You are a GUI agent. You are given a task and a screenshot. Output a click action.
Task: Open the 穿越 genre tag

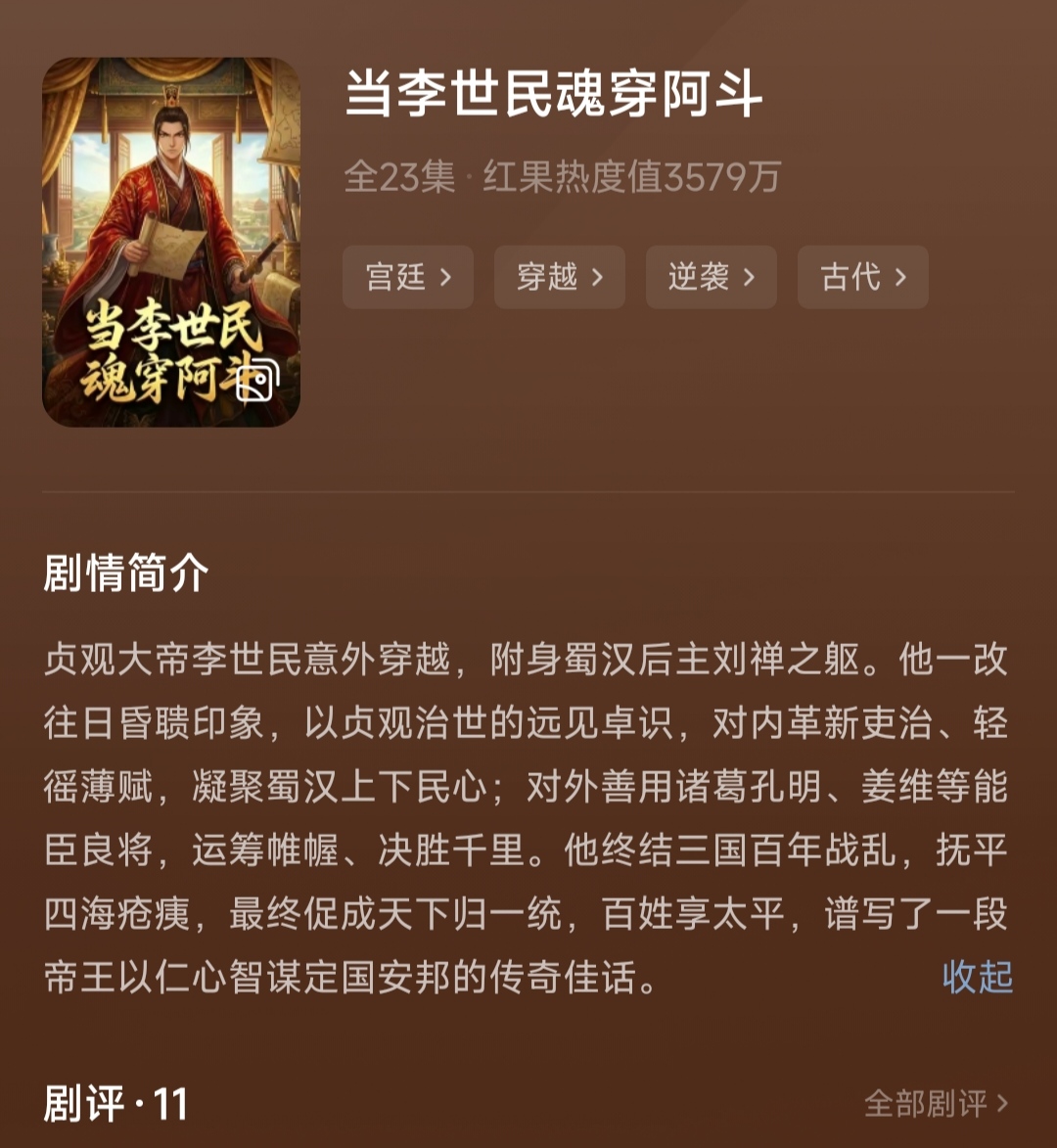560,277
